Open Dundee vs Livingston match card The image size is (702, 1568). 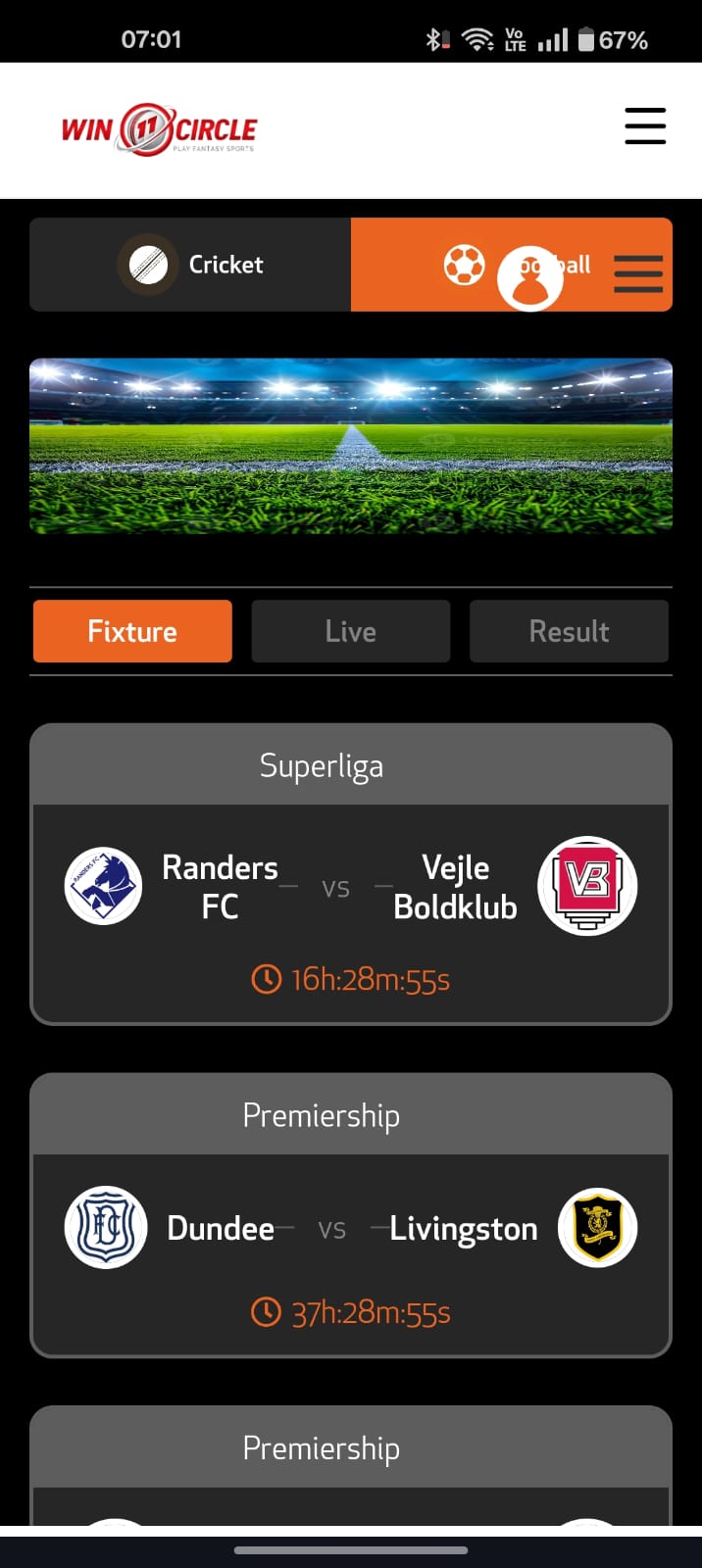(351, 1254)
